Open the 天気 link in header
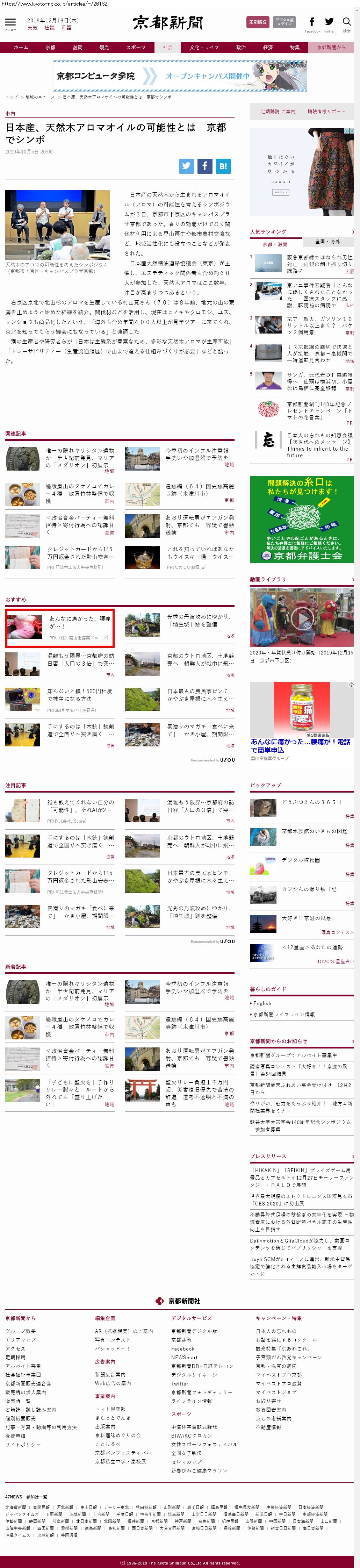The width and height of the screenshot is (360, 1568). [x=32, y=28]
